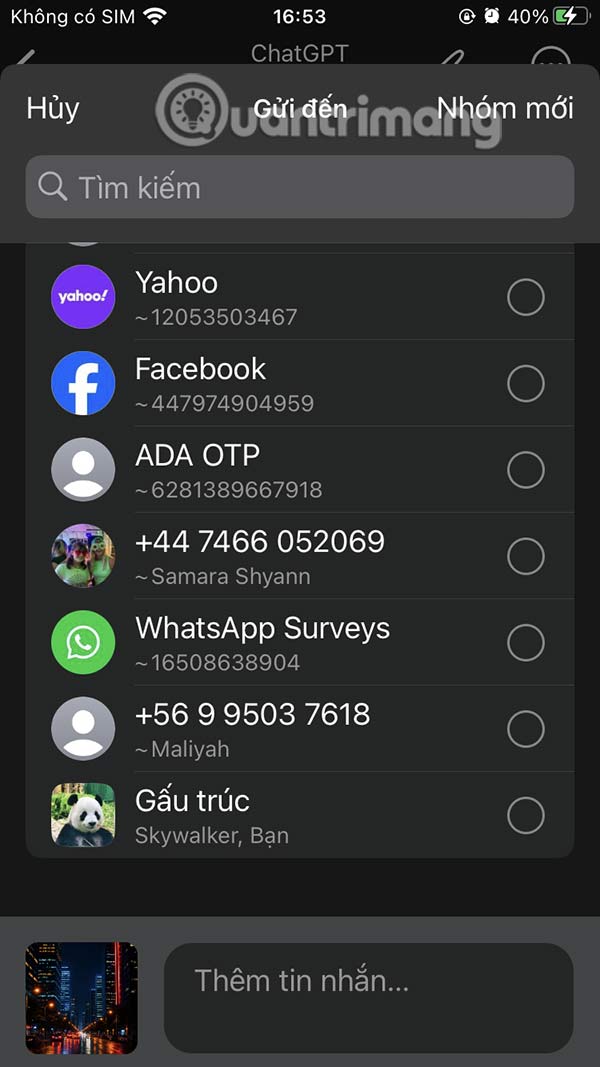Viewport: 600px width, 1067px height.
Task: Select the Facebook contact
Action: (525, 383)
